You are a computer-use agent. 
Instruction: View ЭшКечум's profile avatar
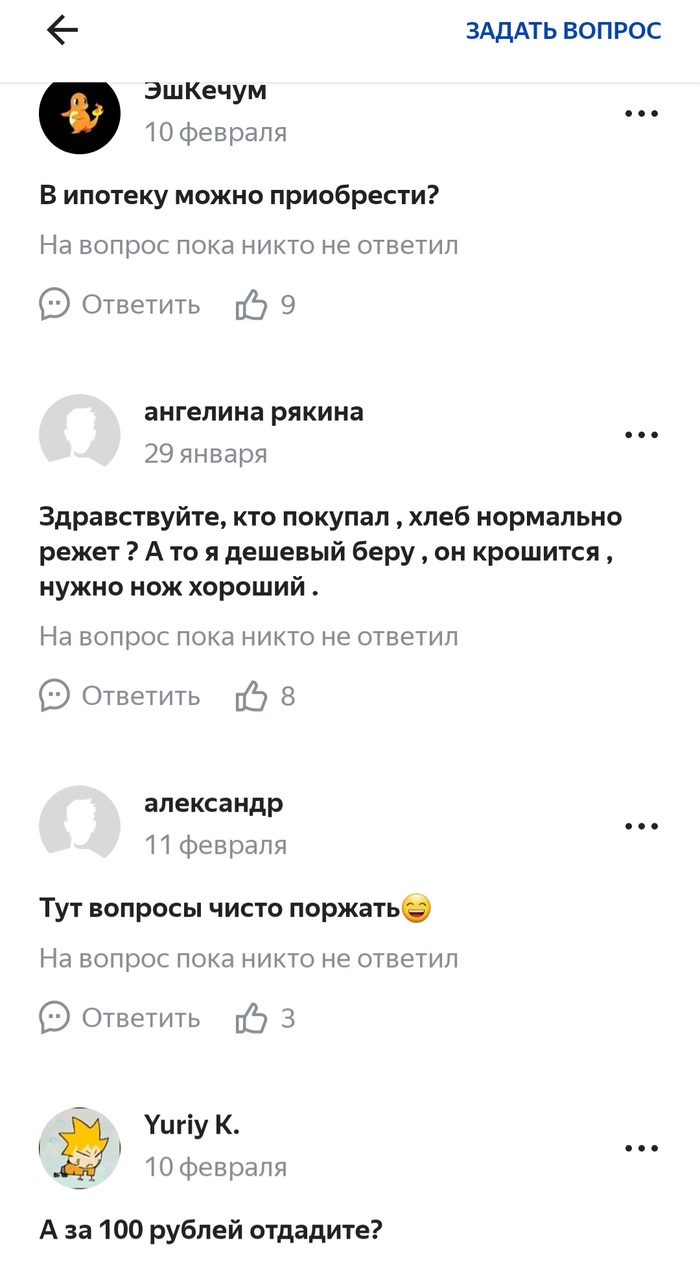coord(79,113)
